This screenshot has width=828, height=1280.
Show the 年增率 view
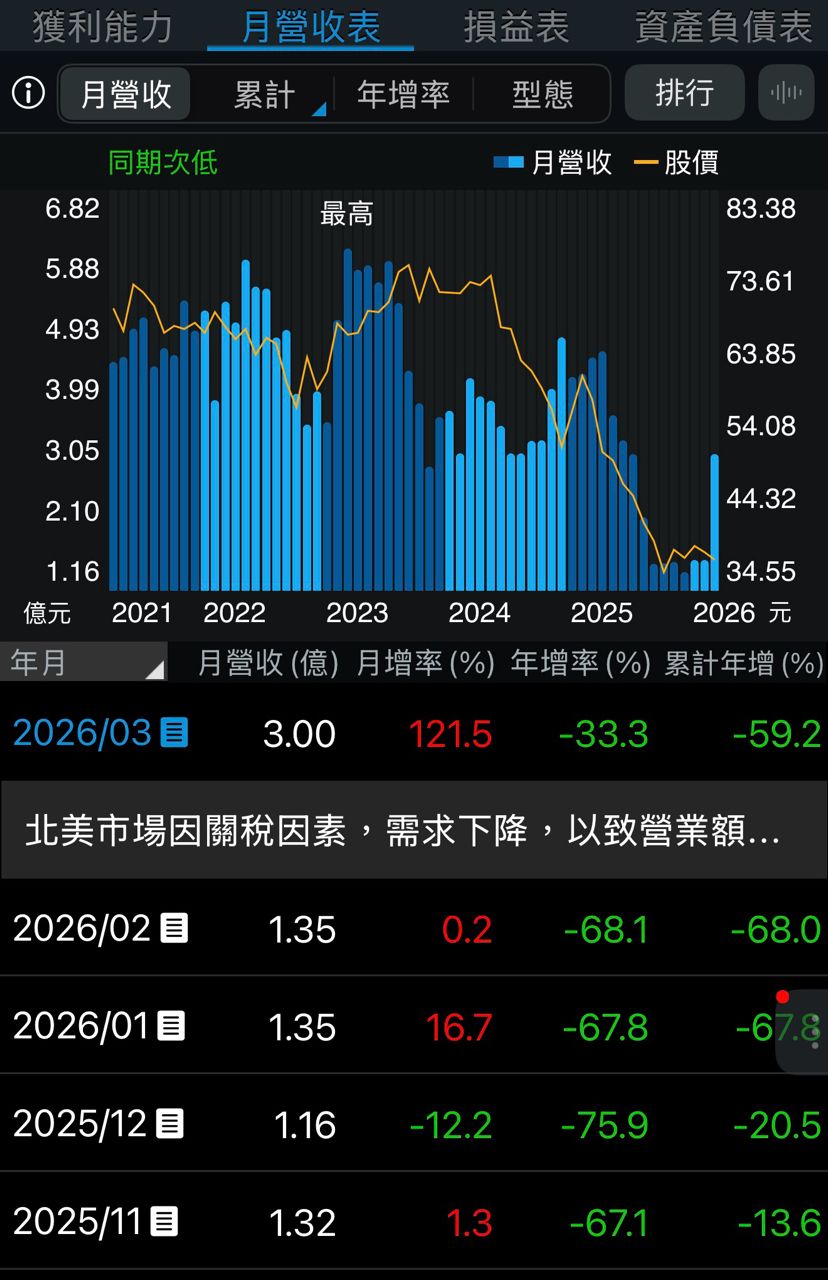403,95
